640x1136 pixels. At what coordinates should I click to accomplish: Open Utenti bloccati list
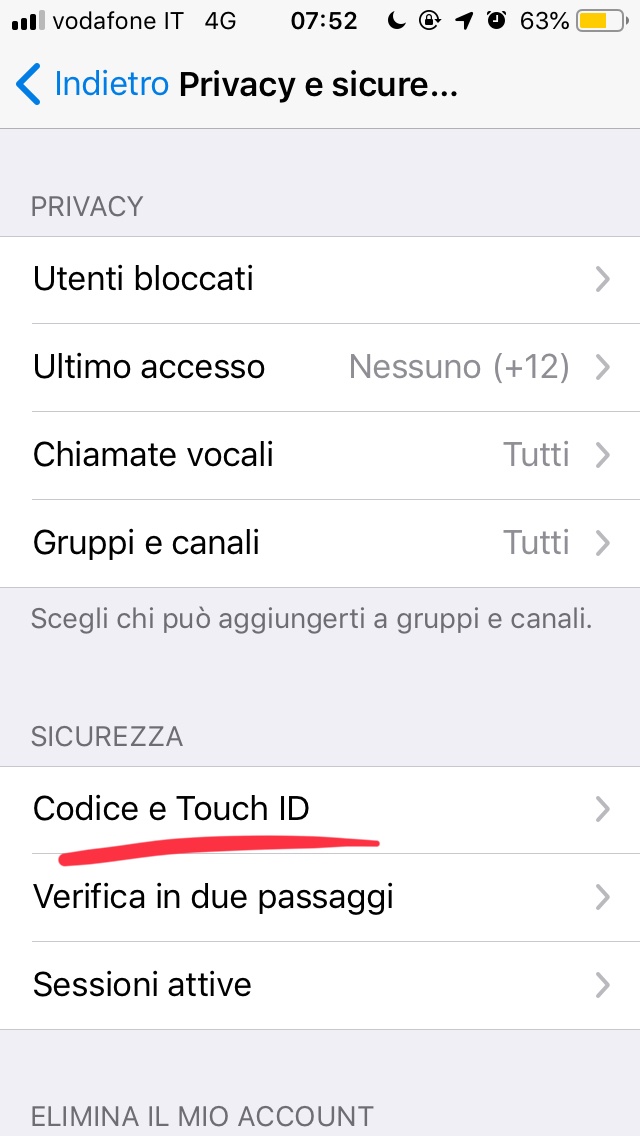(320, 280)
